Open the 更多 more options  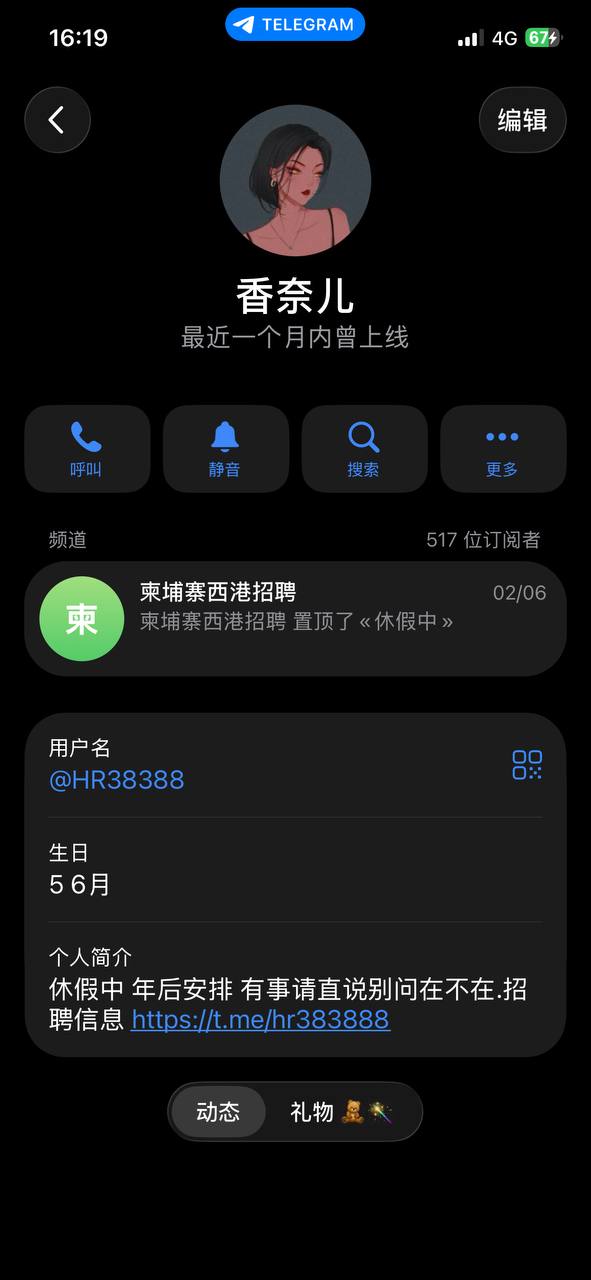coord(503,449)
